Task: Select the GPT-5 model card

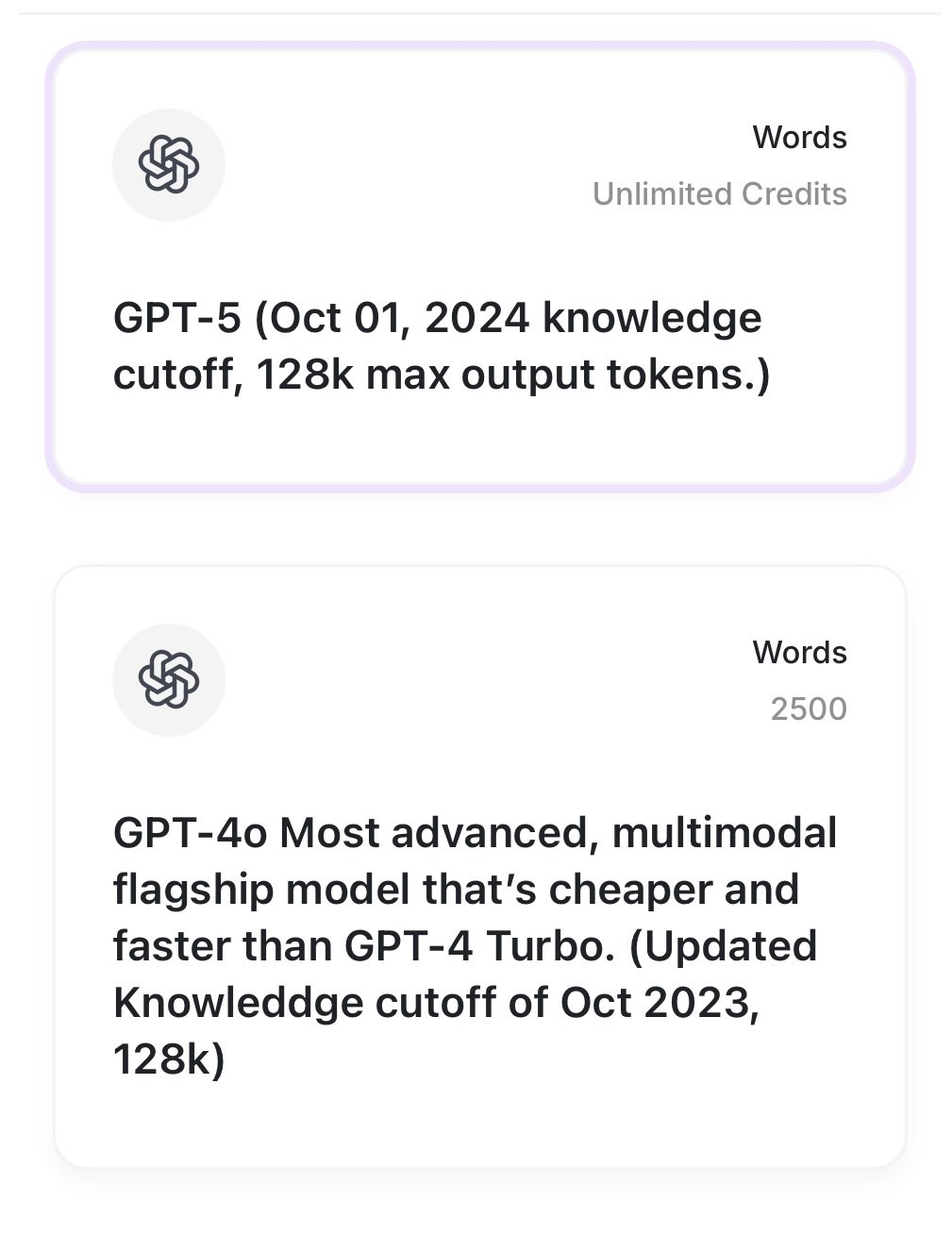Action: (x=479, y=269)
